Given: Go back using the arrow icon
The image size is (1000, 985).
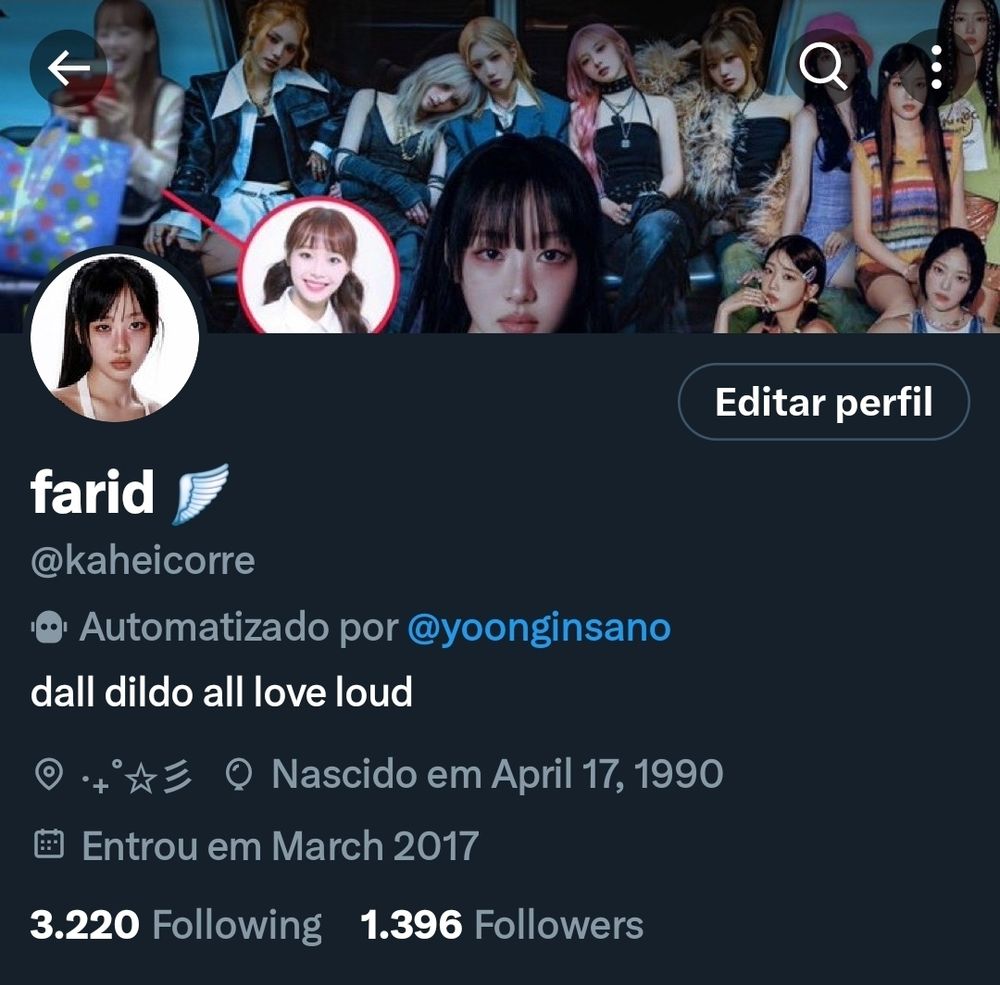Looking at the screenshot, I should 68,68.
